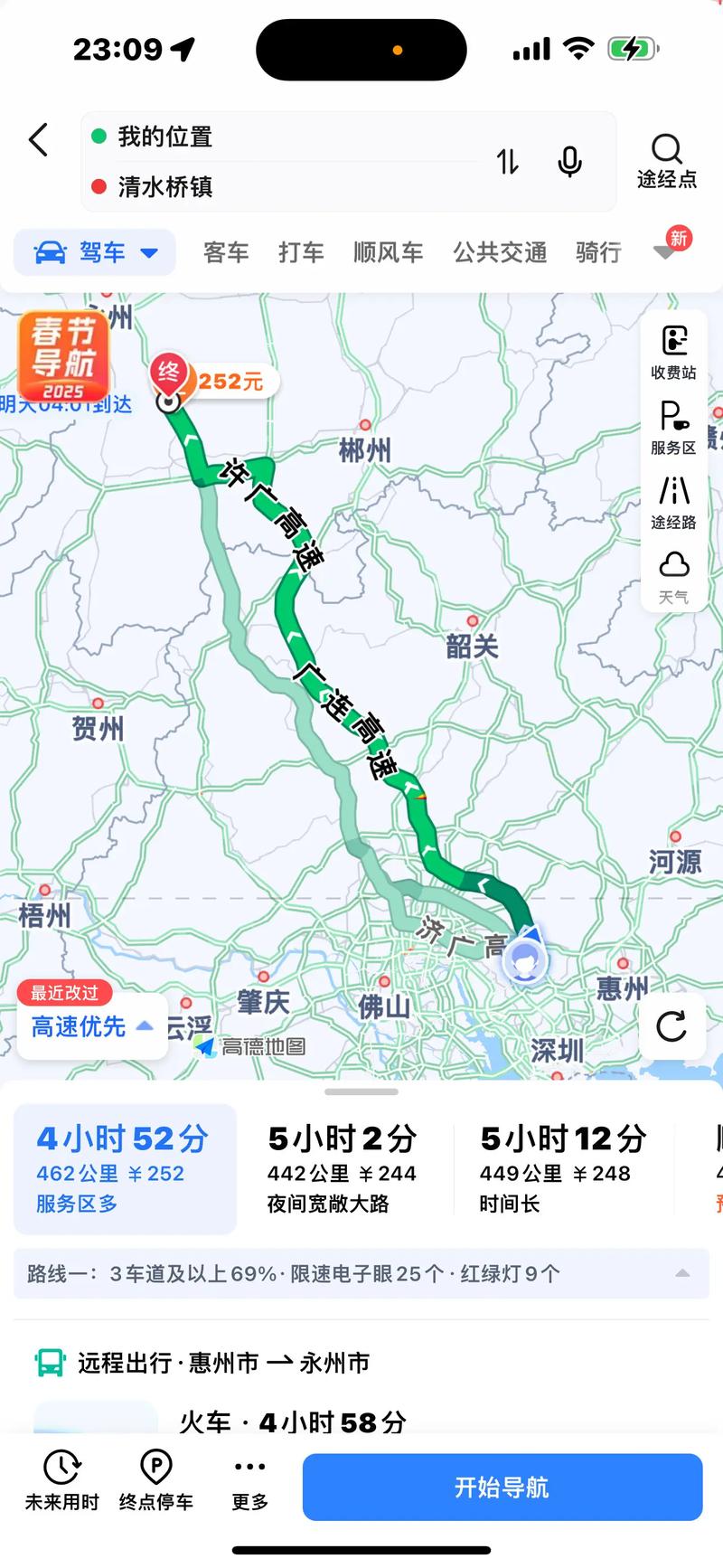Refresh the route with circular arrow icon
This screenshot has width=723, height=1568.
tap(671, 1027)
